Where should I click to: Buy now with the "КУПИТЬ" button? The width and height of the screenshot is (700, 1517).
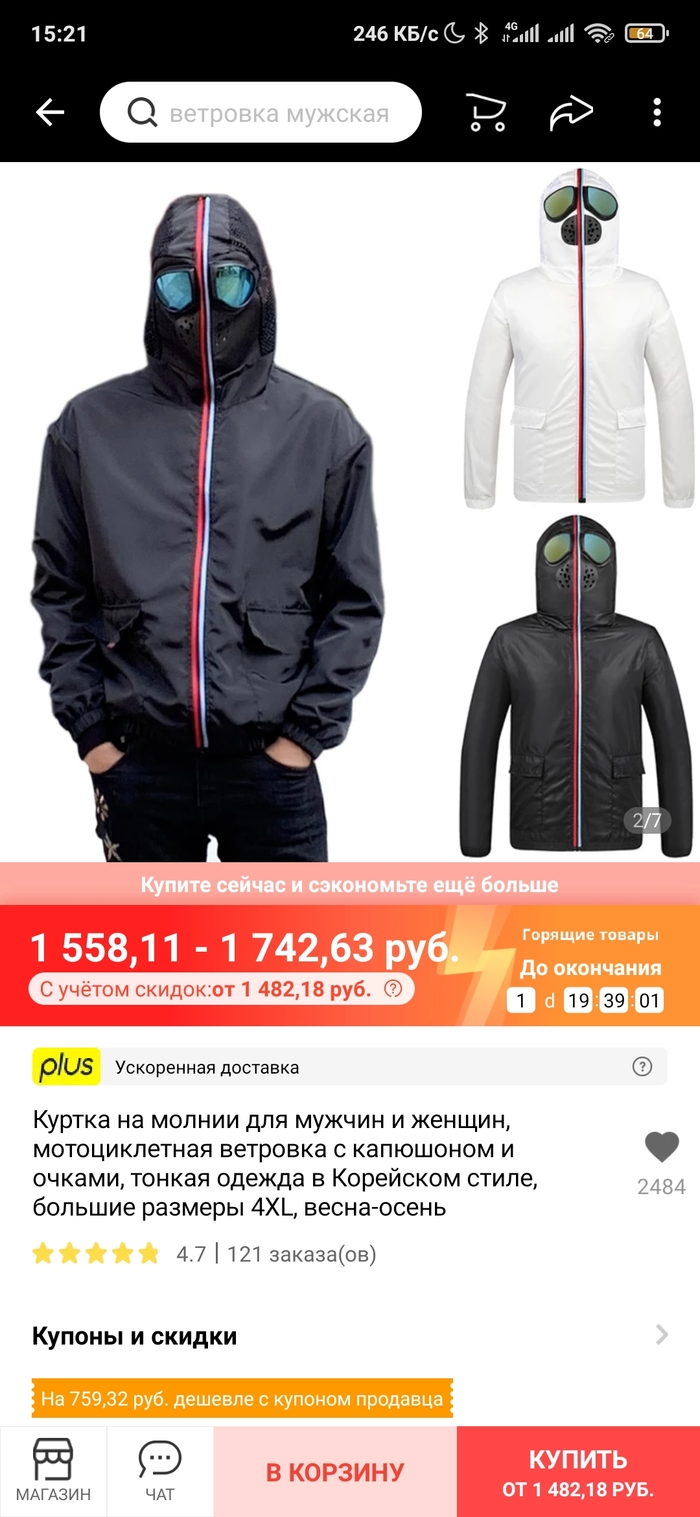[578, 1471]
